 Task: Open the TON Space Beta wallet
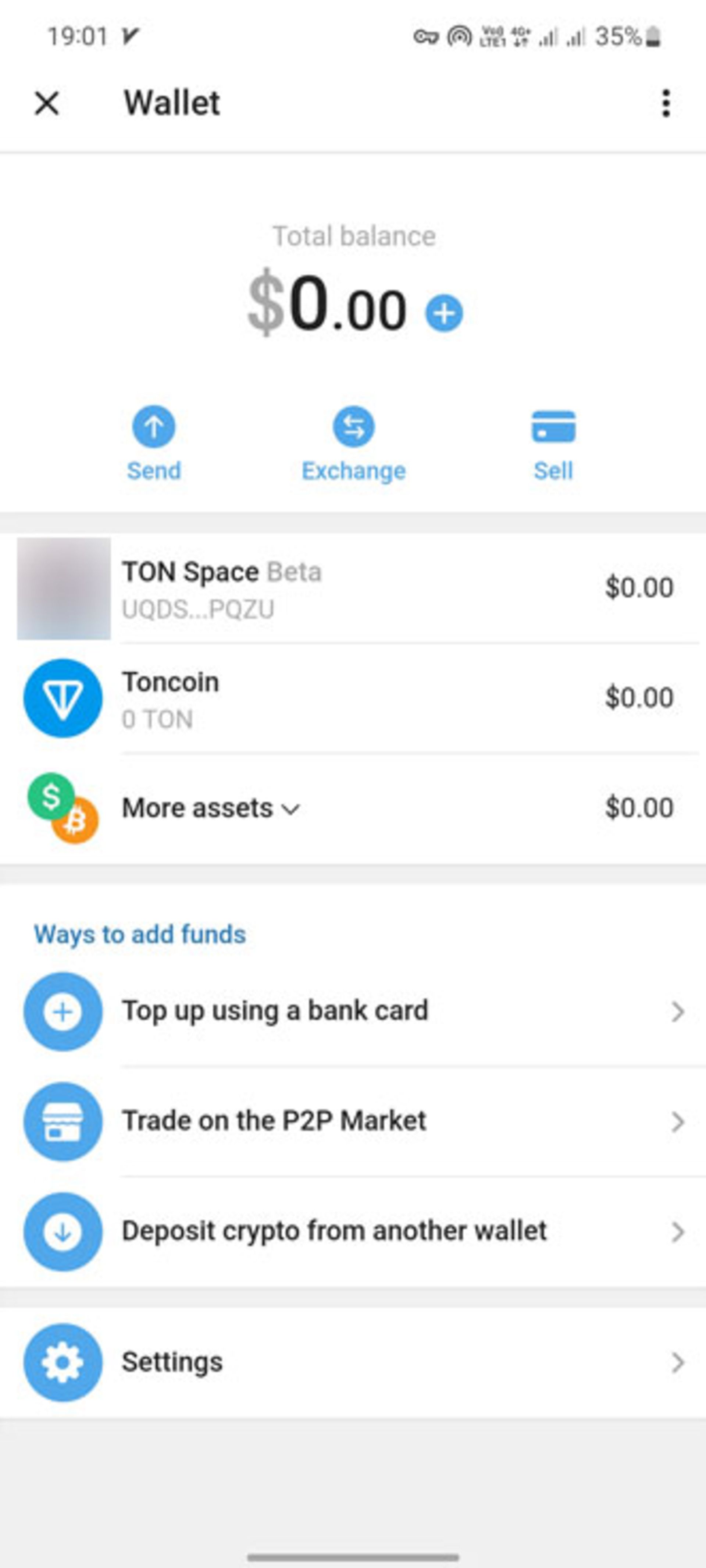tap(353, 588)
